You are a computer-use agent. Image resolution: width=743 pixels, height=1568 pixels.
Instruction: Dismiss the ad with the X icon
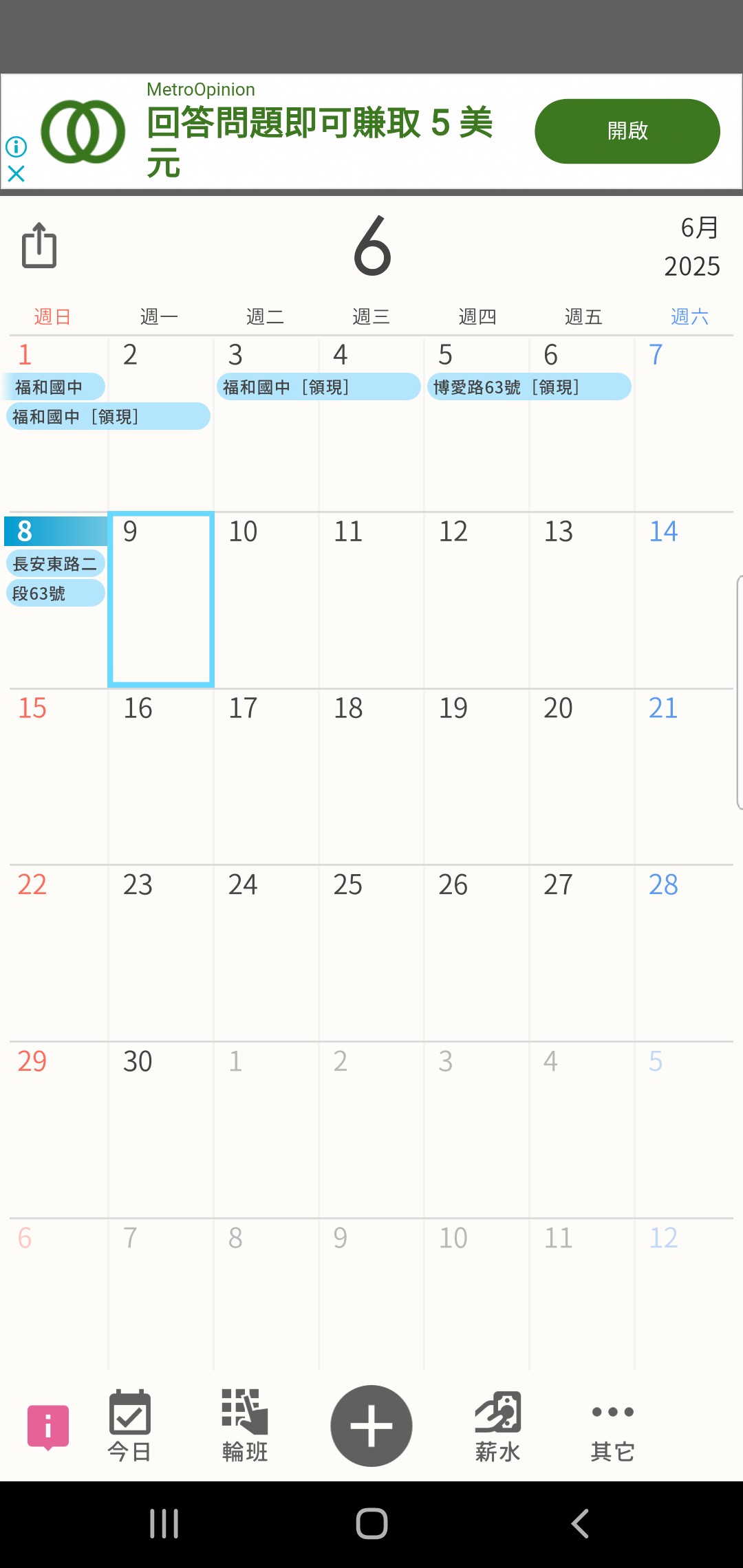16,173
